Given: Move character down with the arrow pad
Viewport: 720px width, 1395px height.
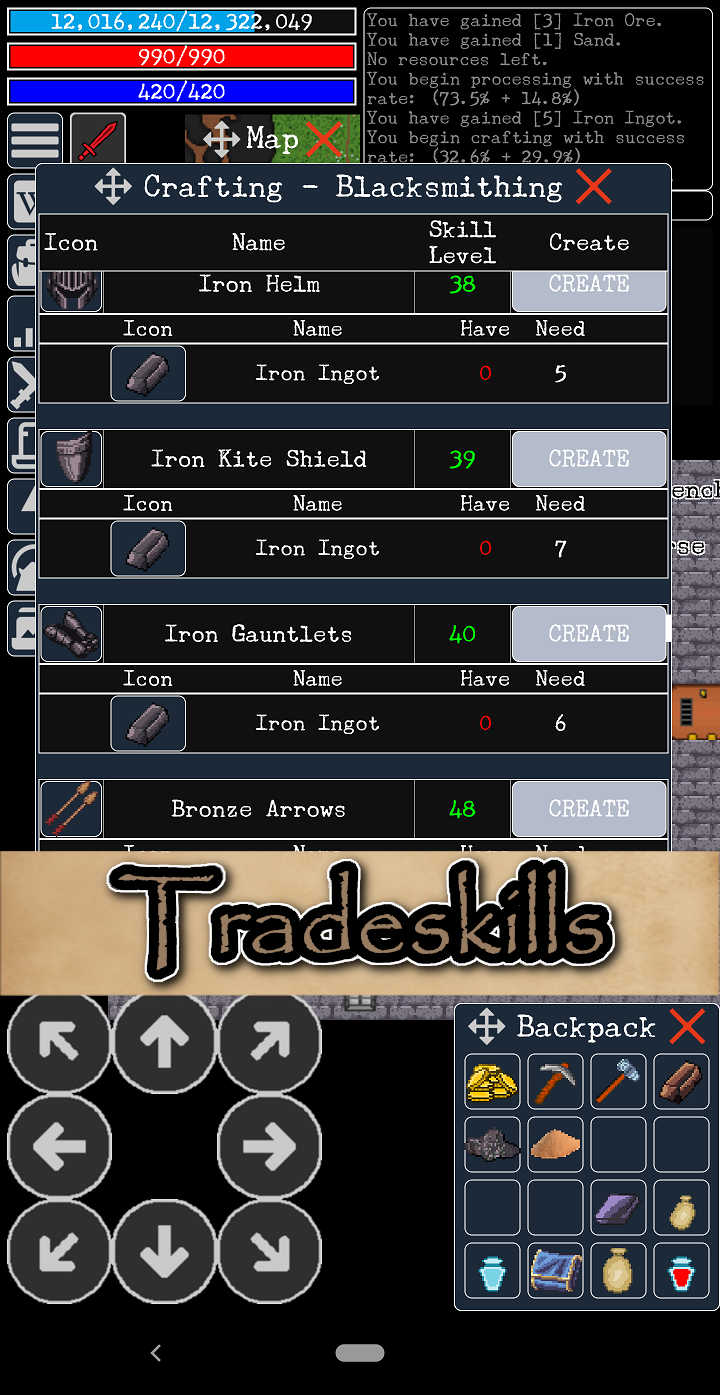Looking at the screenshot, I should coord(164,1251).
